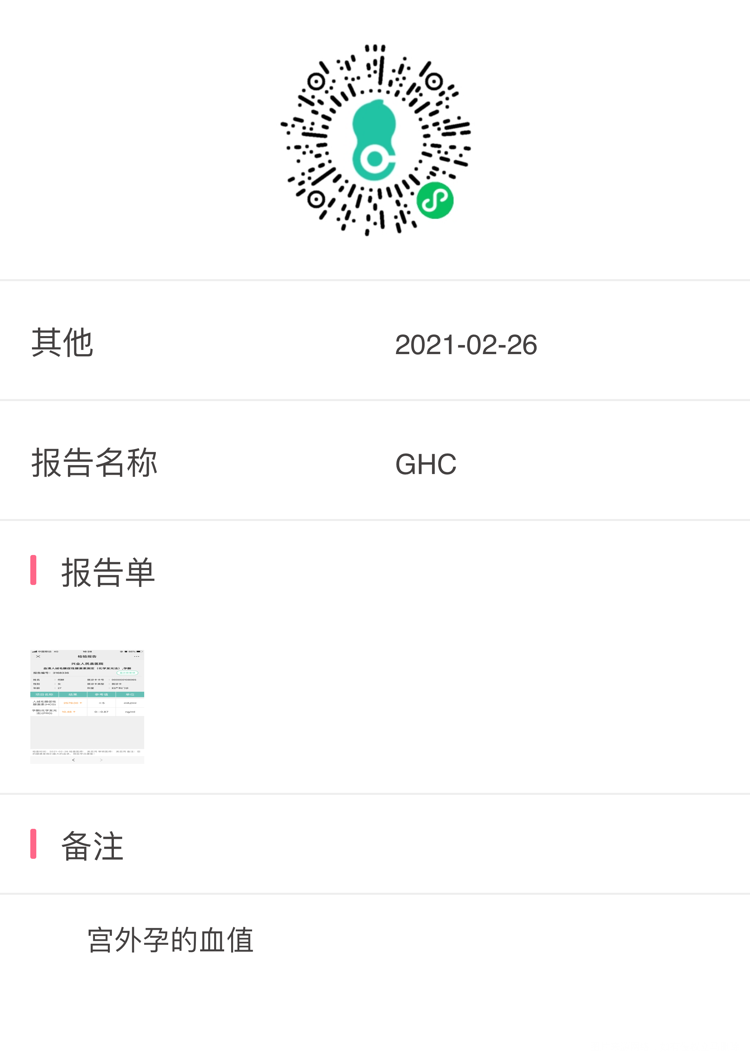750x1062 pixels.
Task: Tap the date 2021-02-26
Action: point(467,344)
